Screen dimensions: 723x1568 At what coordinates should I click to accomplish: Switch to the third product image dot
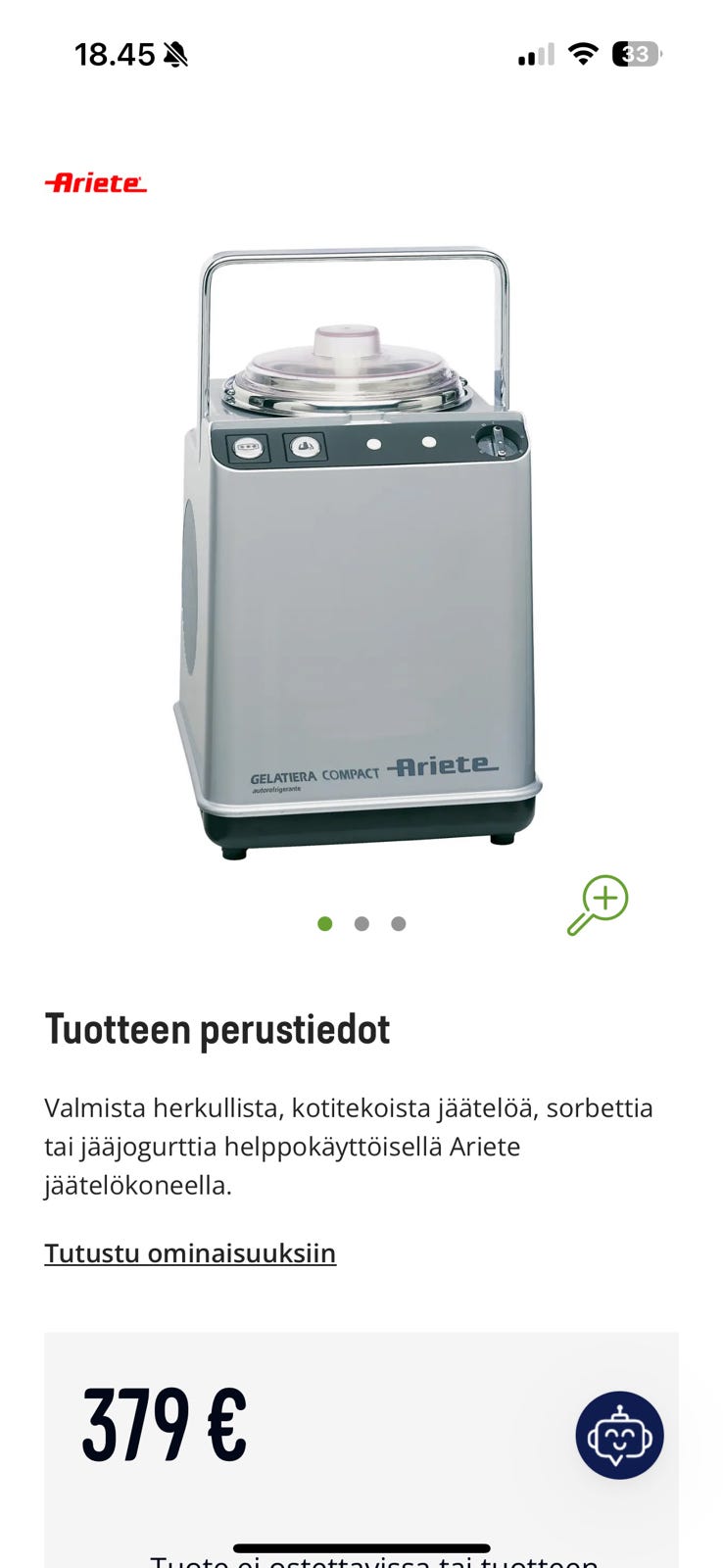click(398, 922)
